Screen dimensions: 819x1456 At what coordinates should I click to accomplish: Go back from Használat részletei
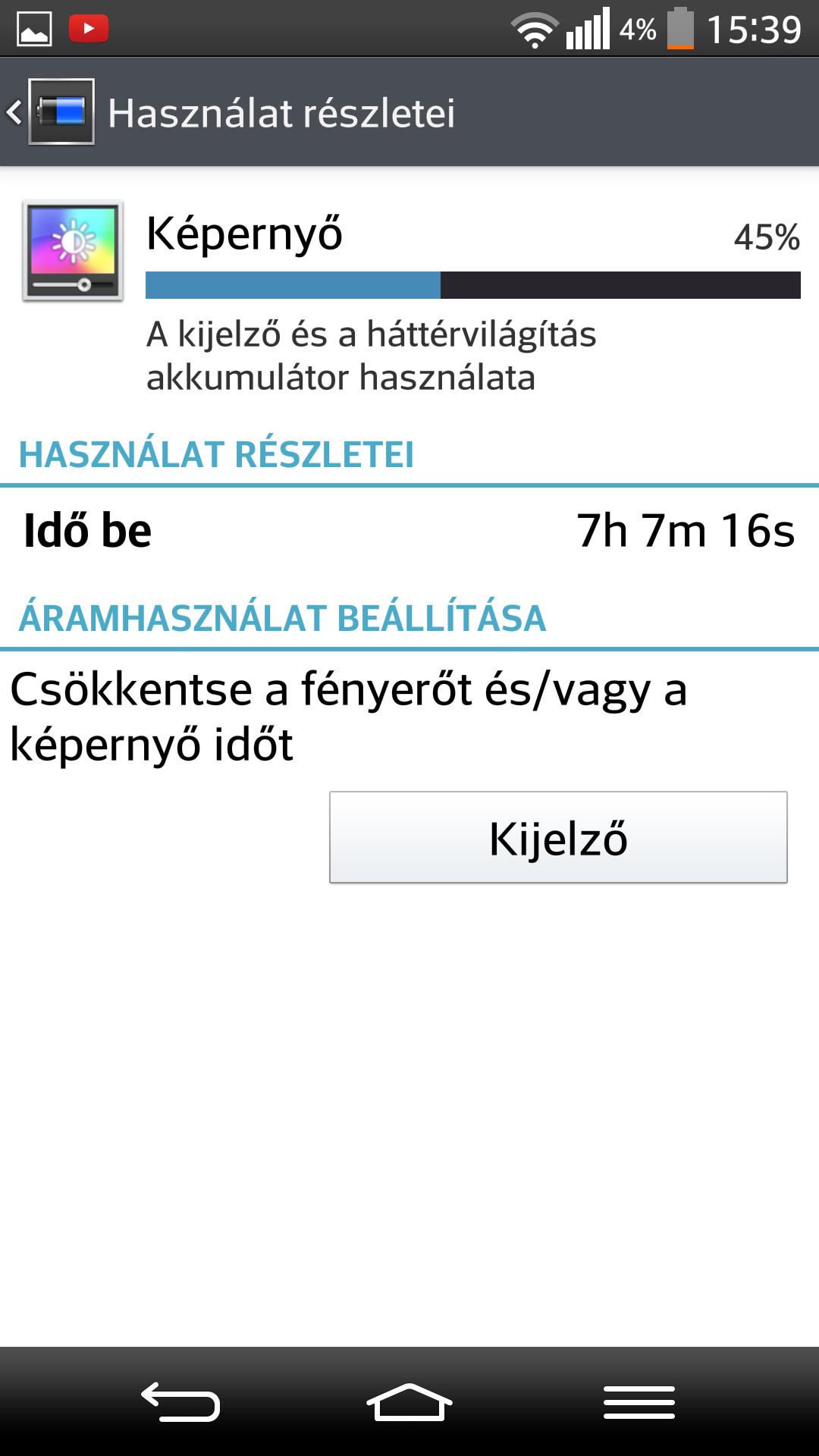50,112
